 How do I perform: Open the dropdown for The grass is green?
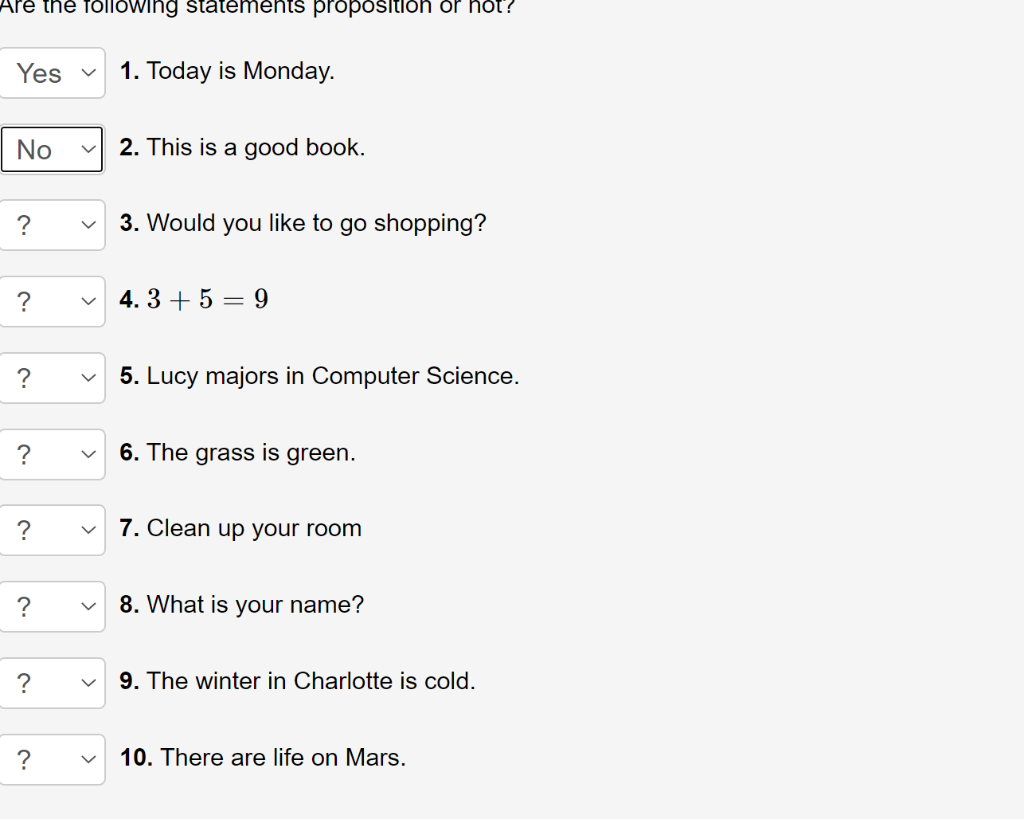pos(52,455)
